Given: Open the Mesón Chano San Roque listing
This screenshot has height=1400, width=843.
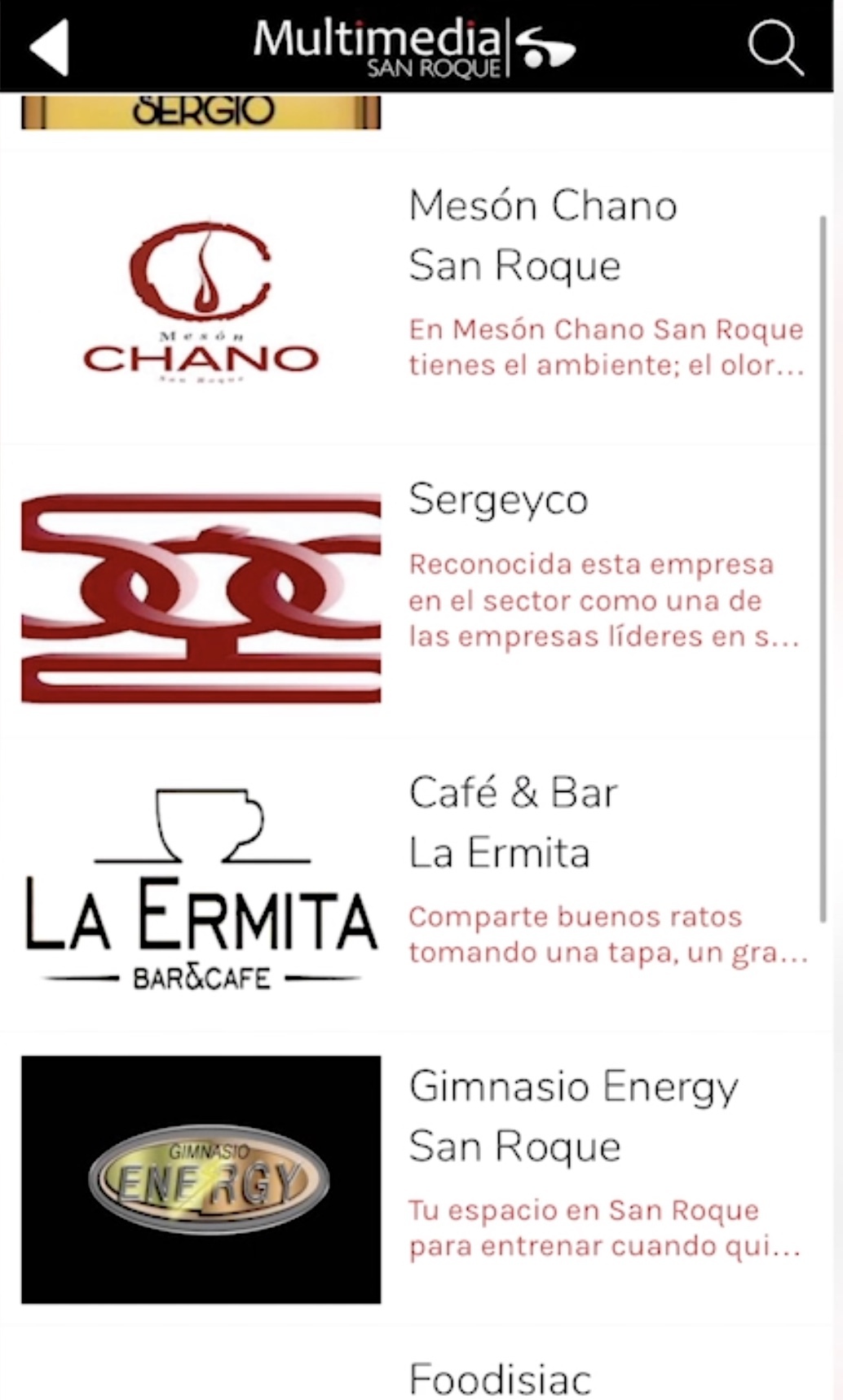Looking at the screenshot, I should (542, 236).
